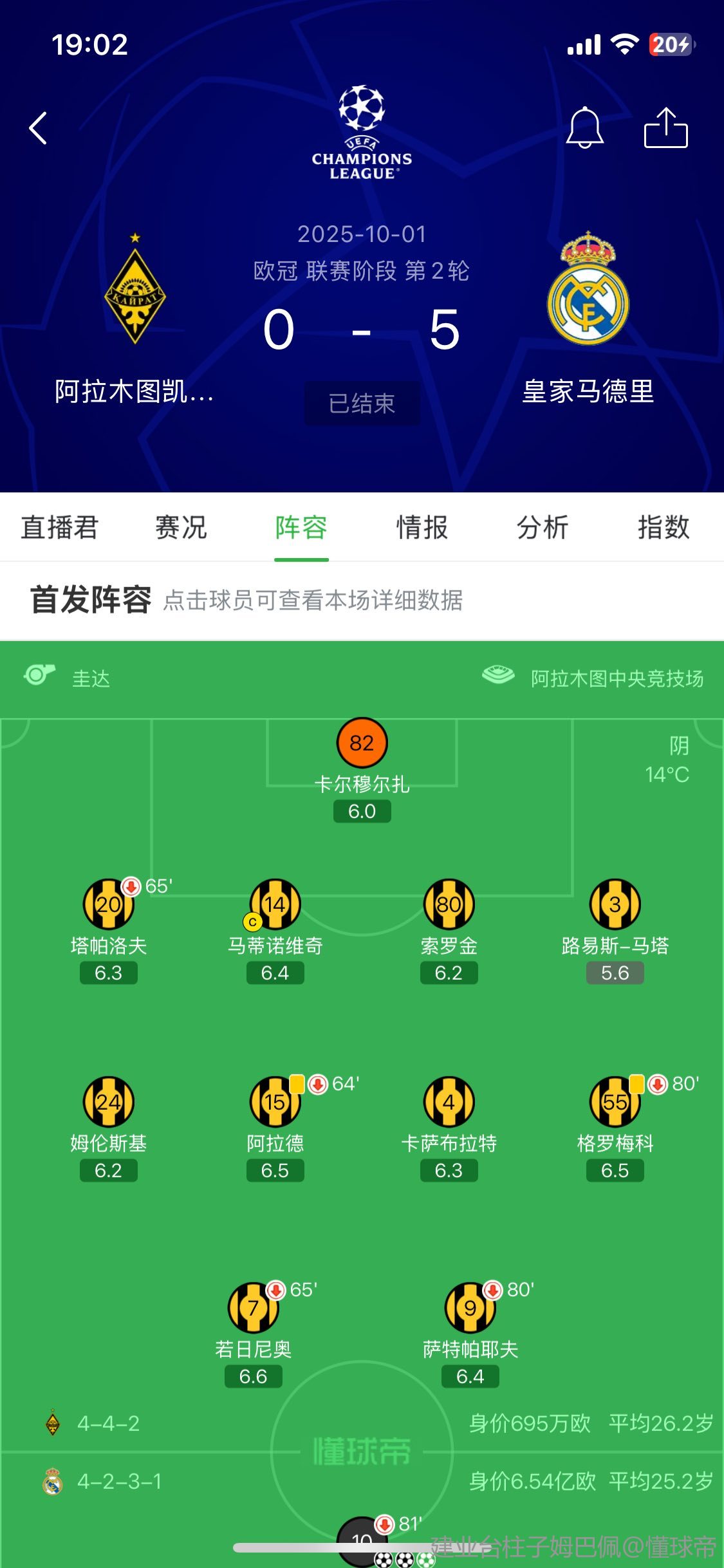This screenshot has height=1568, width=724.
Task: View 阿拉德 player match stats
Action: click(275, 1102)
